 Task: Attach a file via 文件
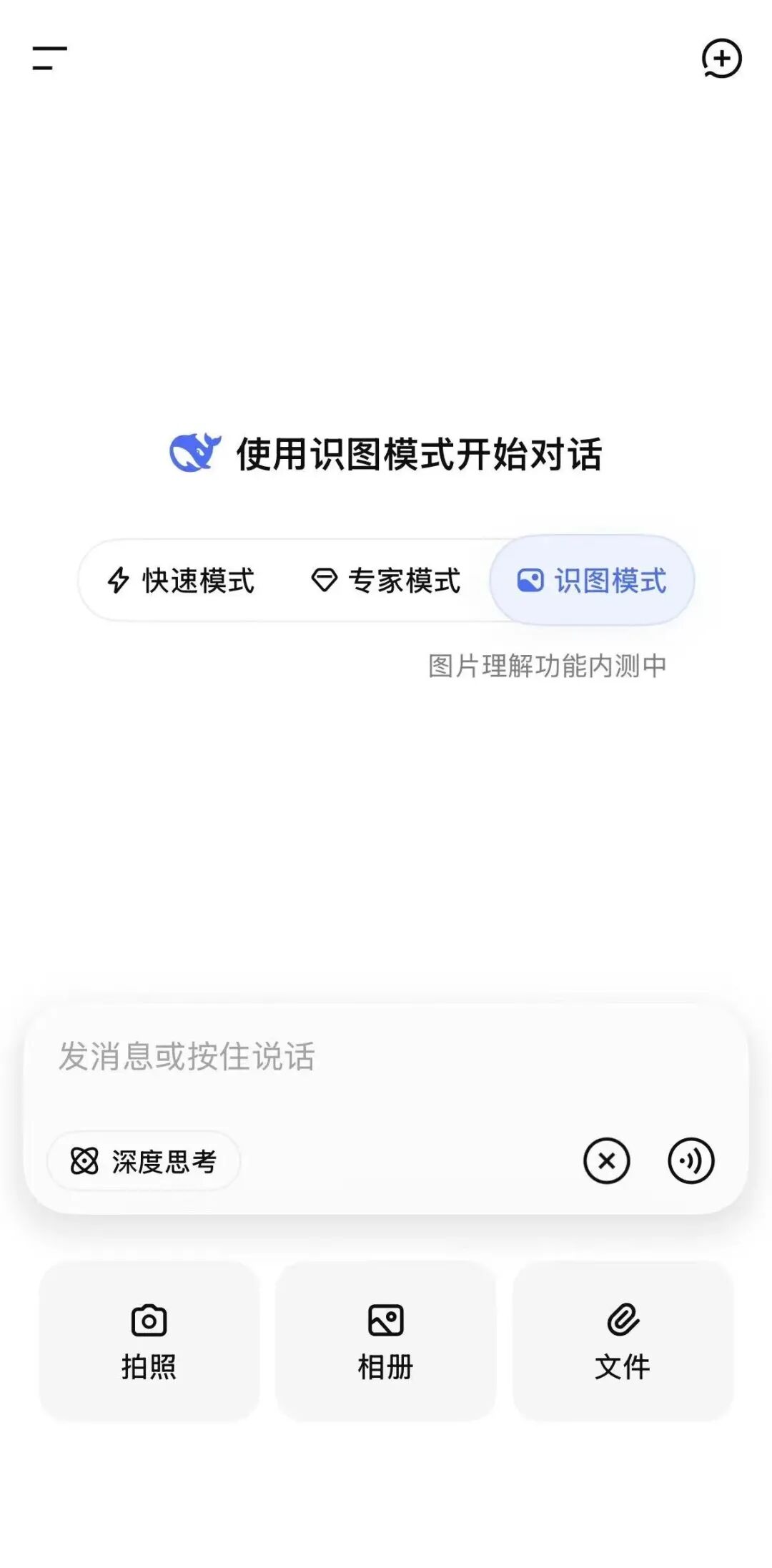pyautogui.click(x=623, y=1341)
